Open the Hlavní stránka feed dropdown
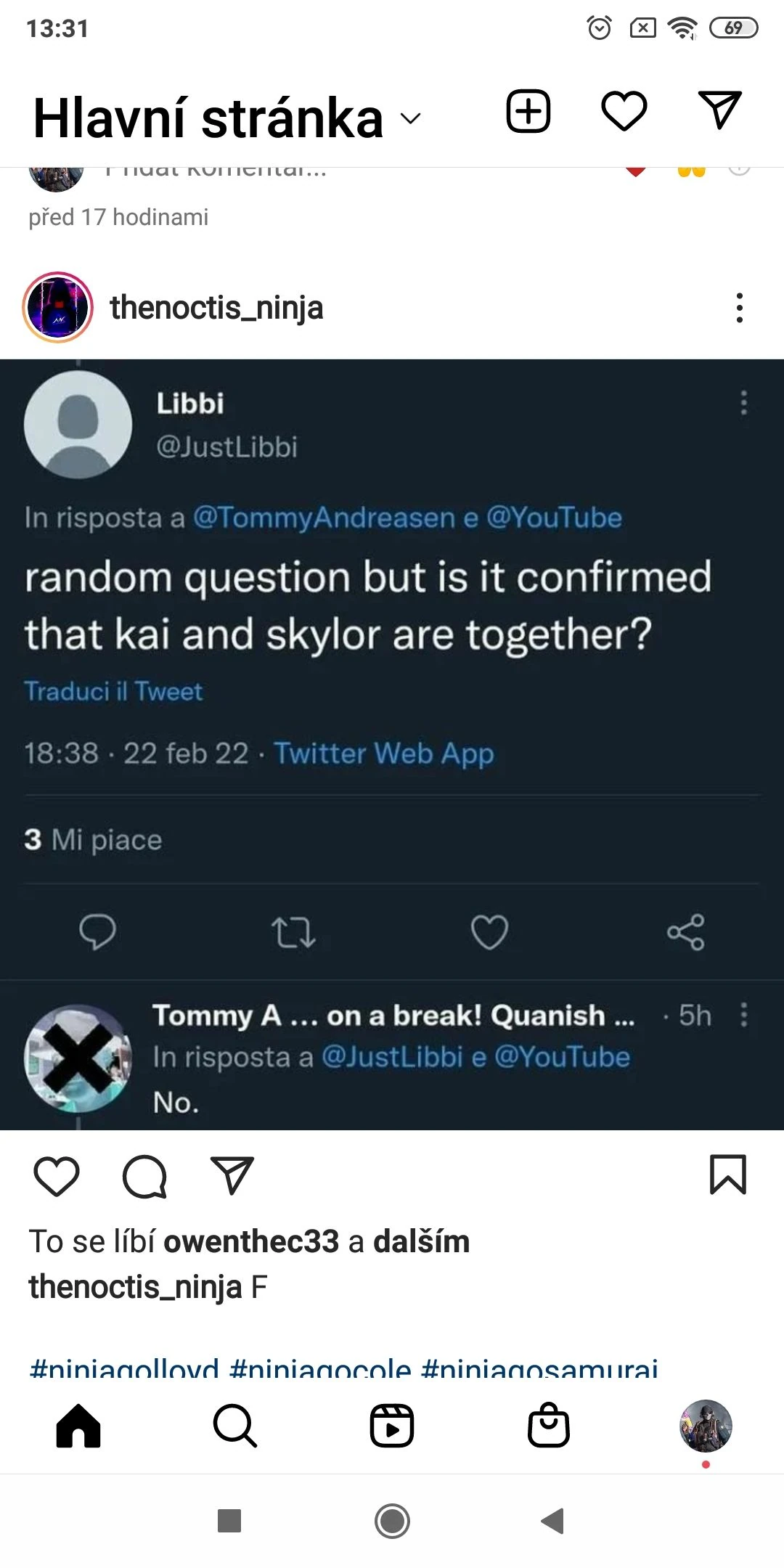The height and width of the screenshot is (1568, 784). tap(409, 120)
